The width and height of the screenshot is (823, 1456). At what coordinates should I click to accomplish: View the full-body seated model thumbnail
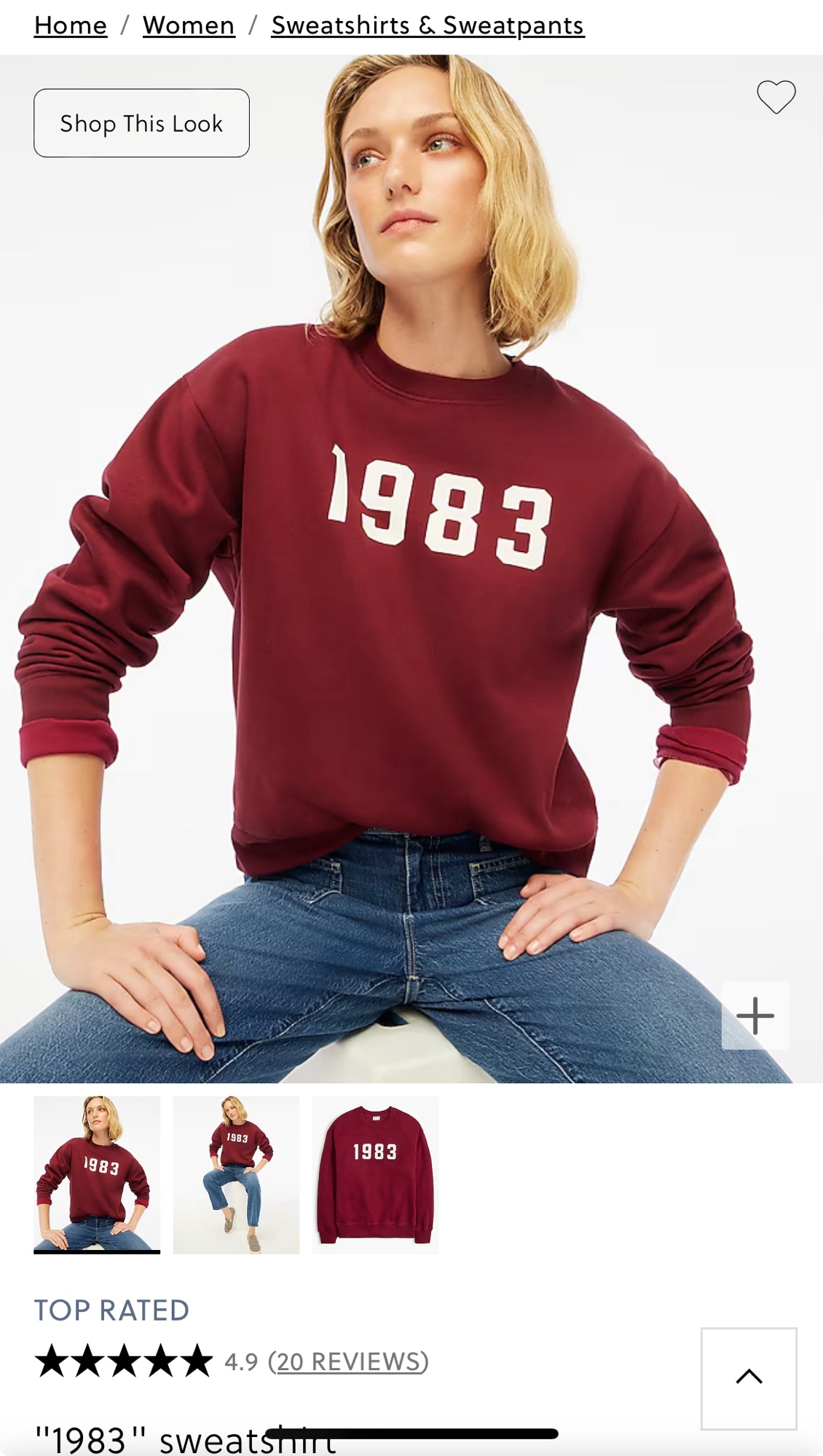[x=236, y=1174]
